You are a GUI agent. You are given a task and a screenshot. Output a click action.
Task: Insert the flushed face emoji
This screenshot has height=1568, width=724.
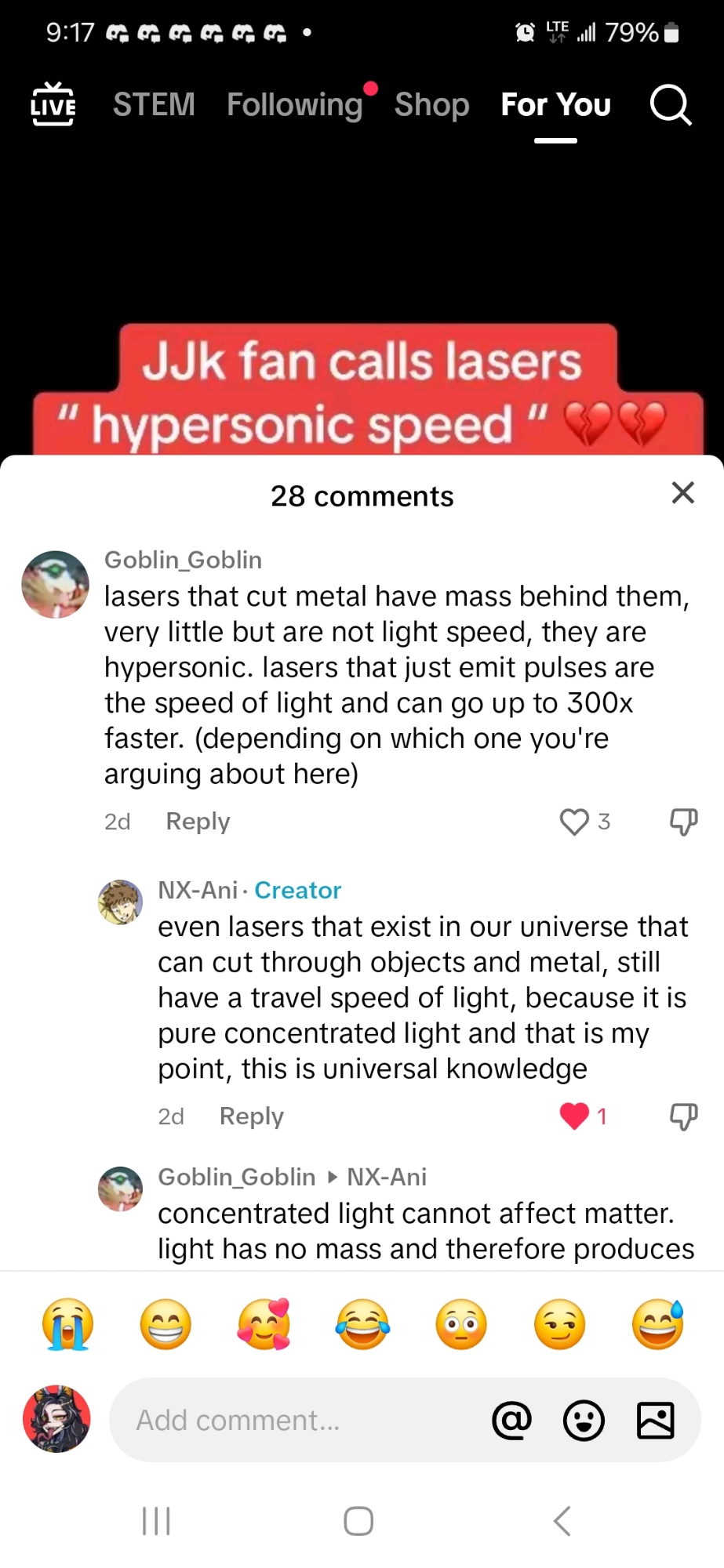tap(461, 1324)
